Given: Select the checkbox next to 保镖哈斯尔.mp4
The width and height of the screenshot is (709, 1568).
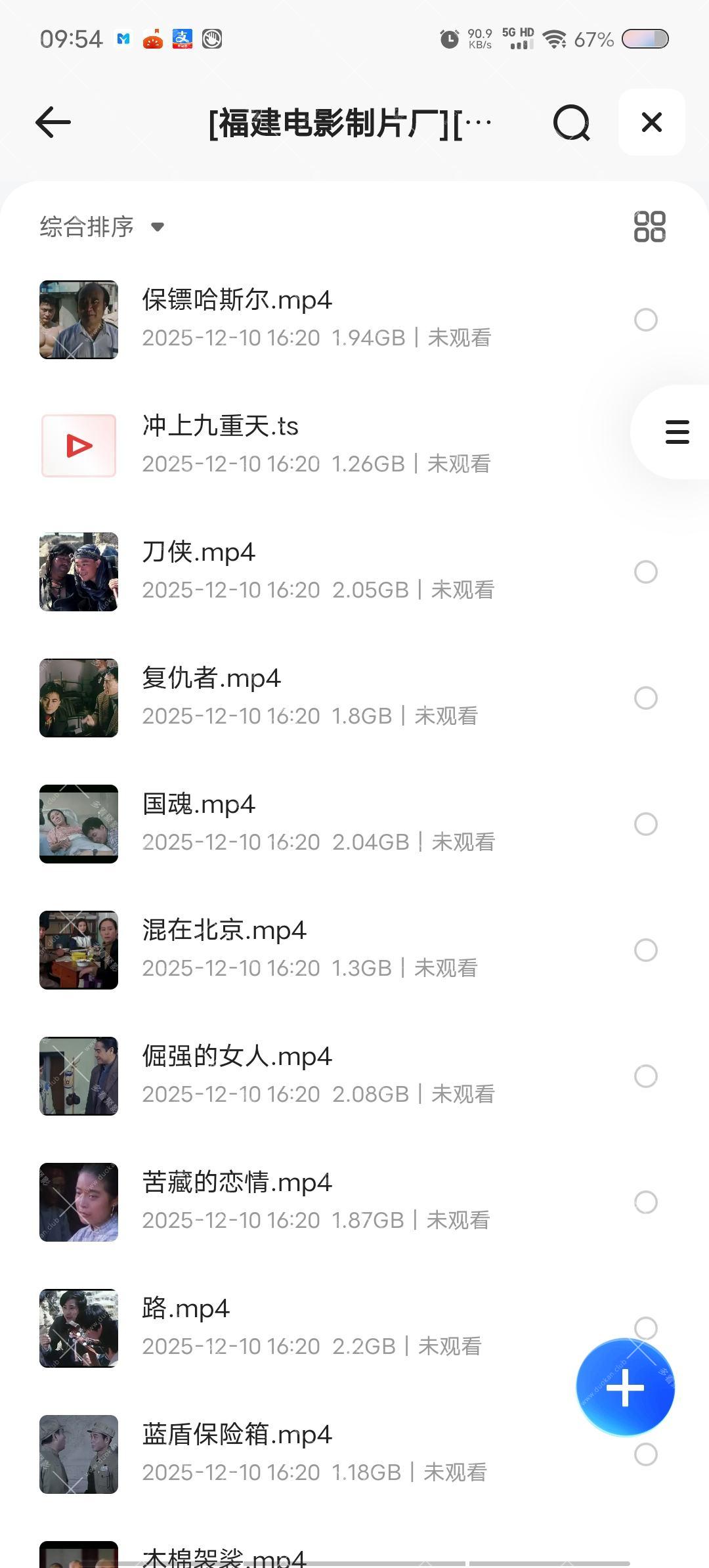Looking at the screenshot, I should [x=646, y=320].
